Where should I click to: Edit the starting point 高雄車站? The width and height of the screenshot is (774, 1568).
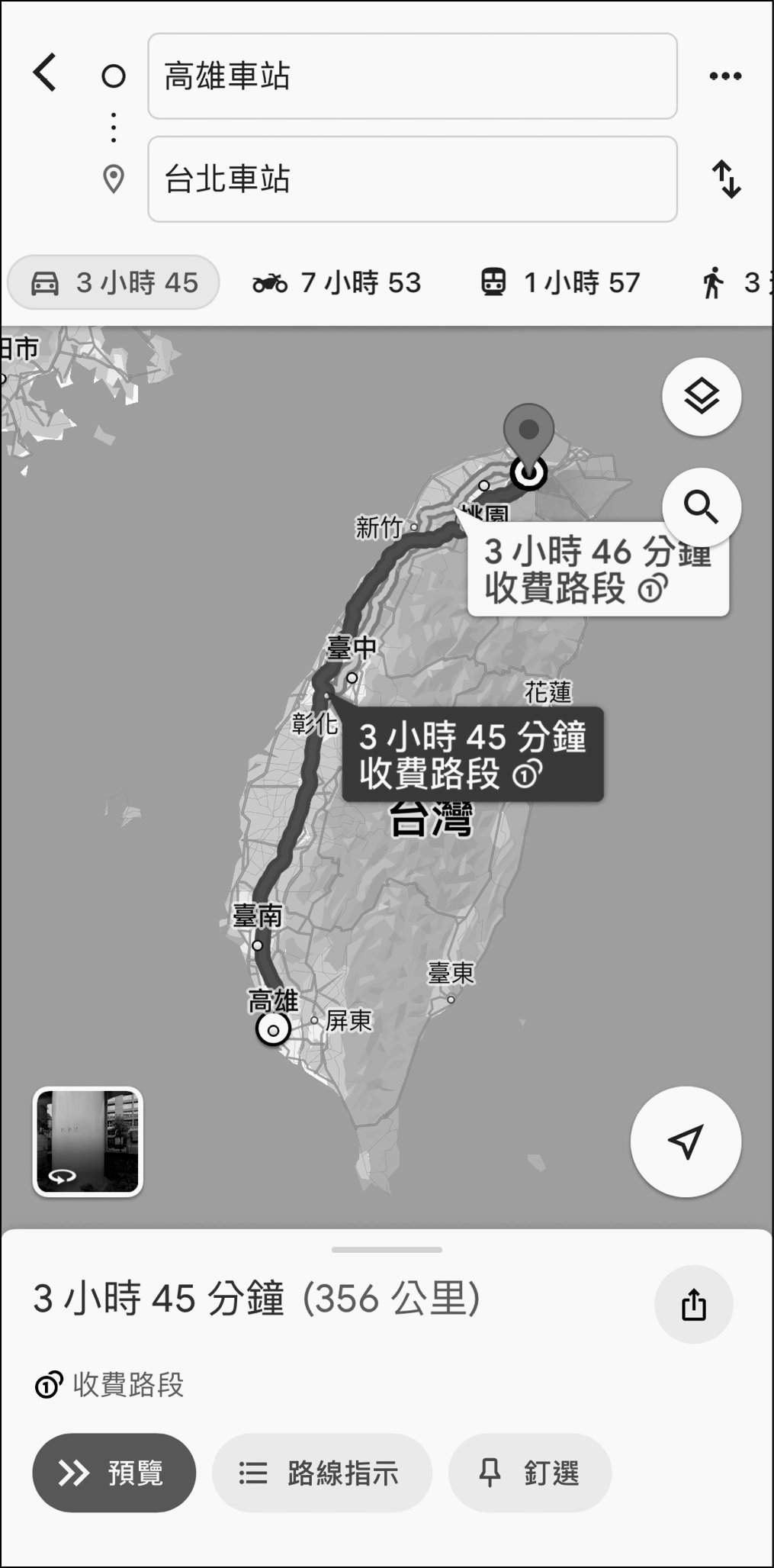pyautogui.click(x=412, y=76)
